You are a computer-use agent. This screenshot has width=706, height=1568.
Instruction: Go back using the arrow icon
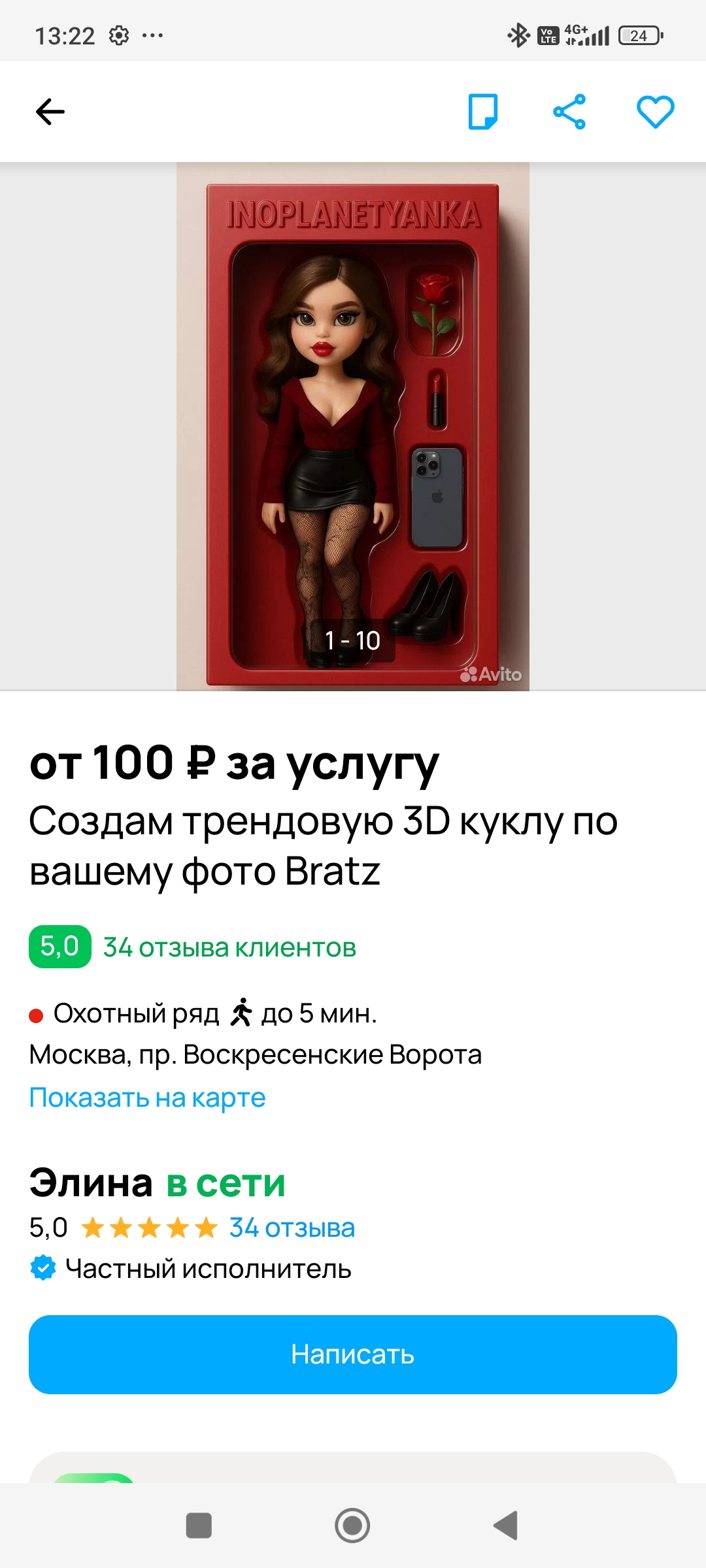coord(50,112)
